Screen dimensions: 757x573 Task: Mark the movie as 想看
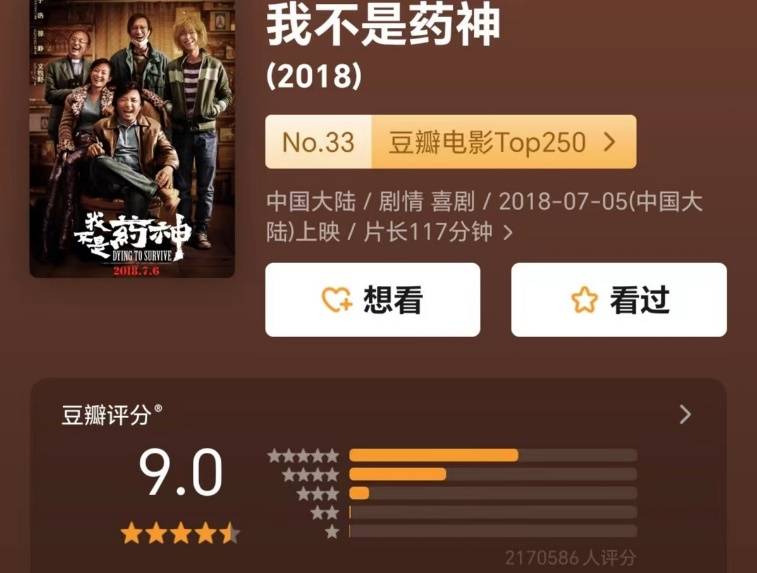372,300
